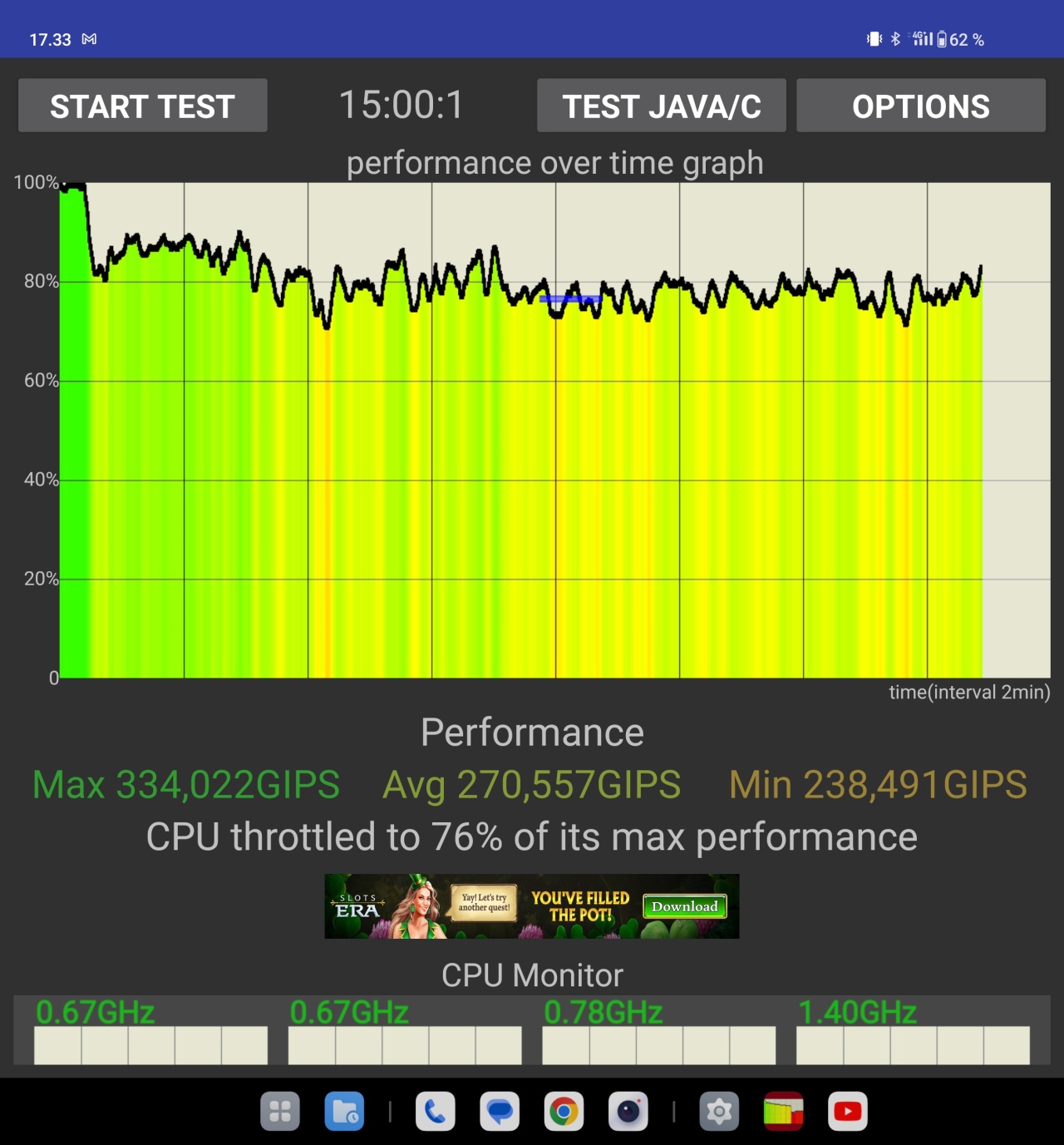The image size is (1064, 1145).
Task: Launch the Files app from the taskbar
Action: pos(344,1112)
